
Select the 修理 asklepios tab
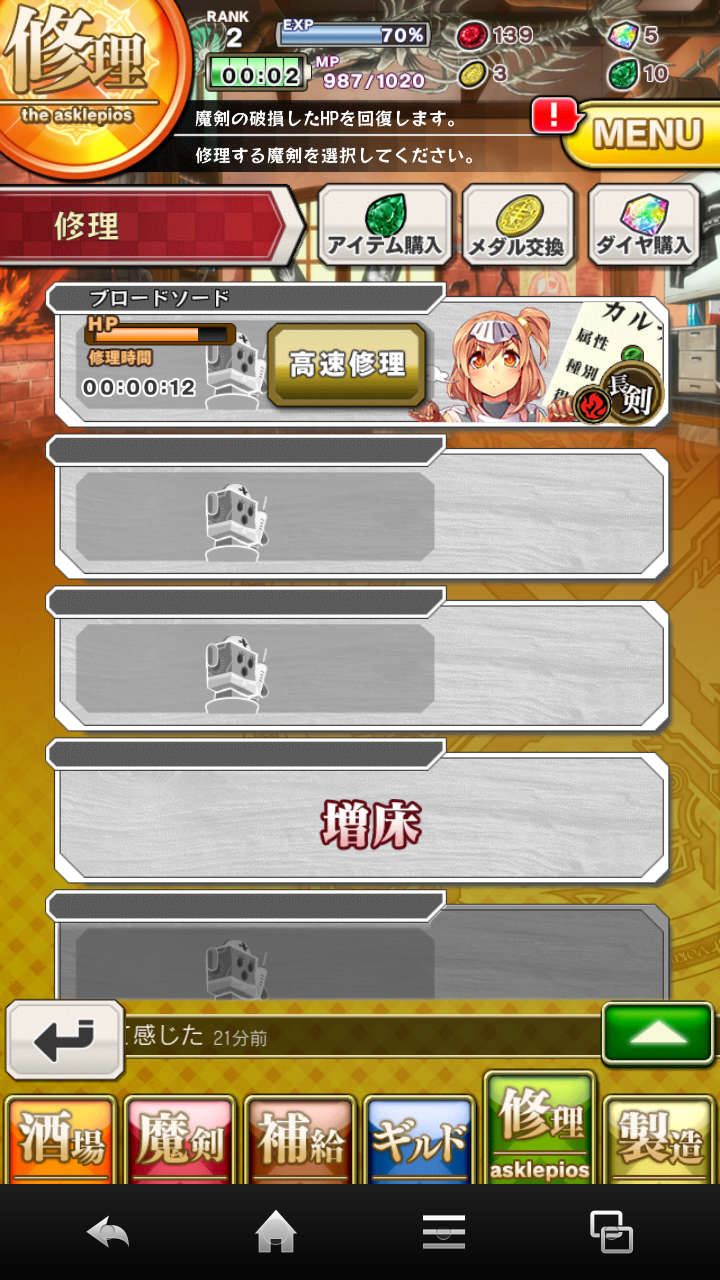540,1130
